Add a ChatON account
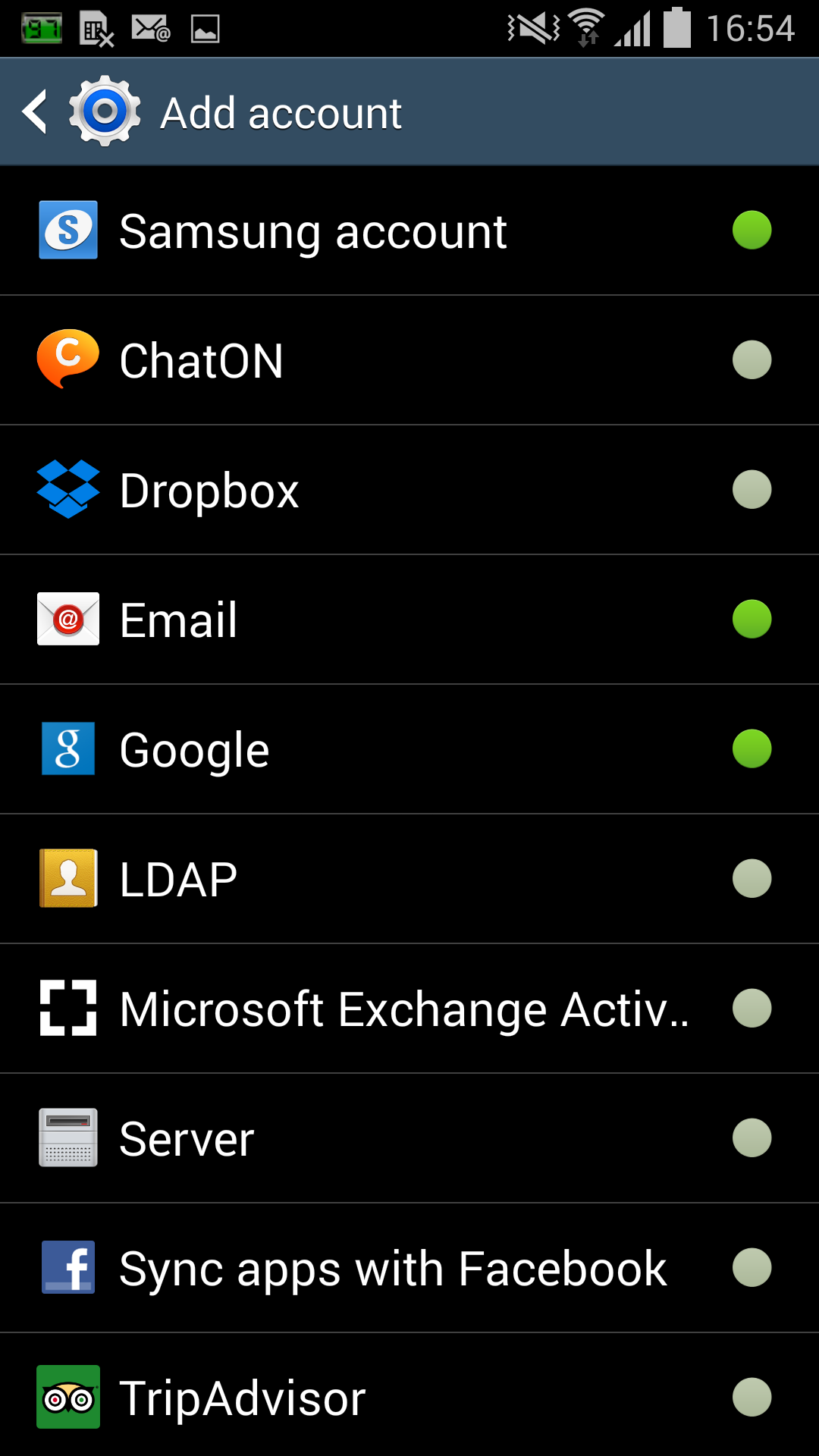The width and height of the screenshot is (819, 1456). tap(409, 360)
